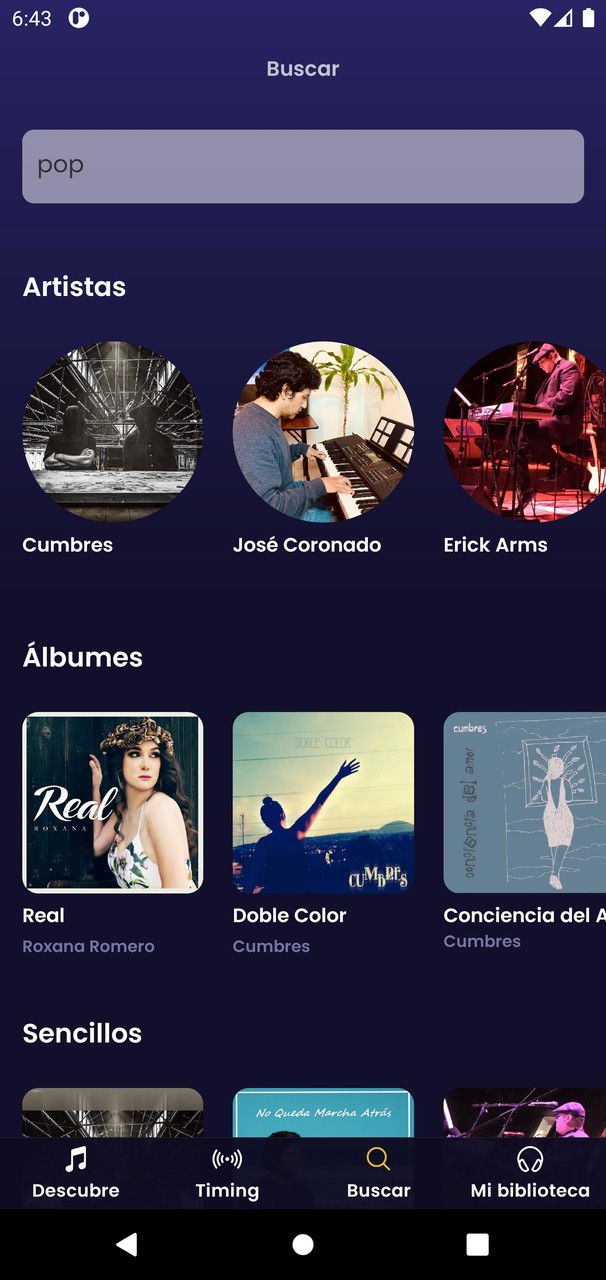606x1280 pixels.
Task: Go to the Mi biblioteca tab
Action: pyautogui.click(x=530, y=1174)
